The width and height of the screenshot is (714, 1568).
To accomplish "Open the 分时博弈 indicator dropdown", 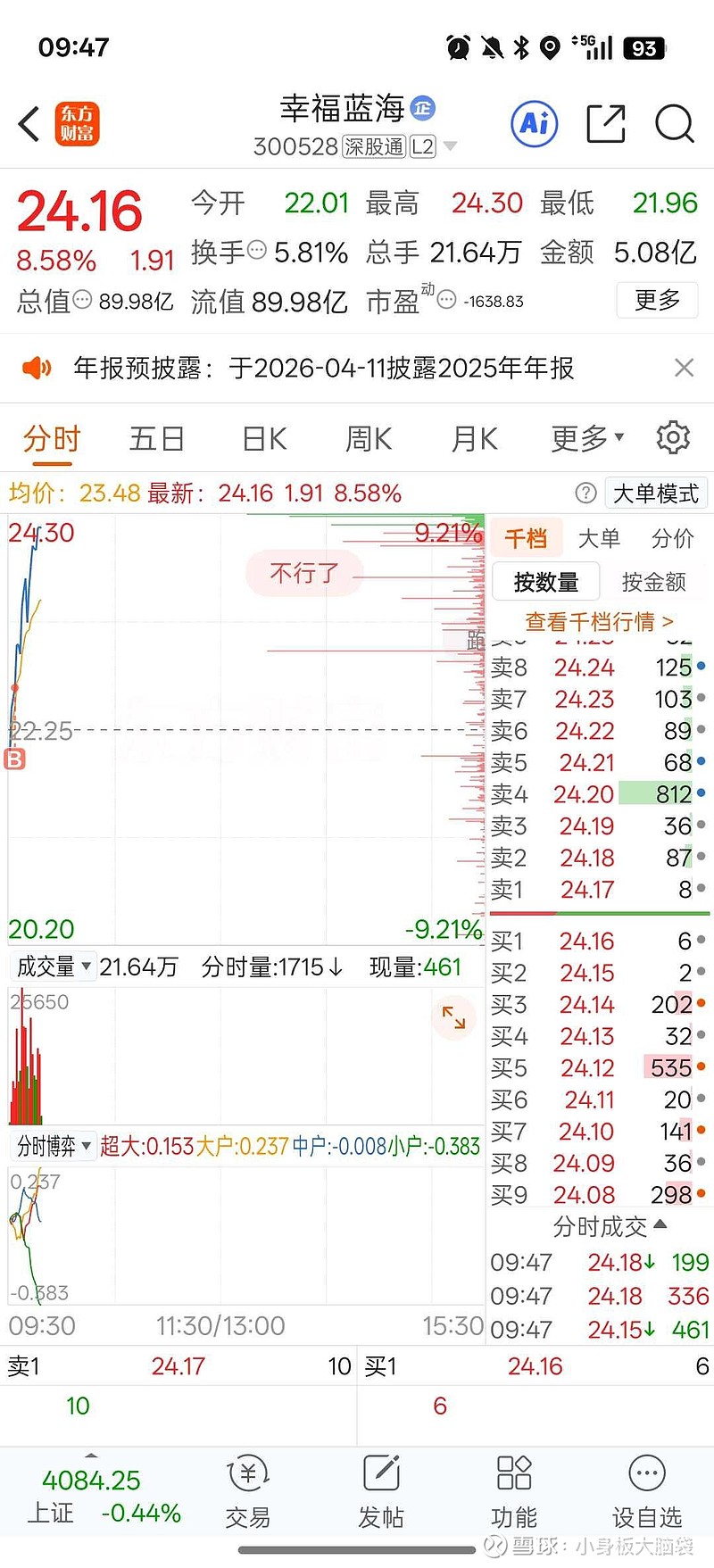I will click(x=53, y=1146).
